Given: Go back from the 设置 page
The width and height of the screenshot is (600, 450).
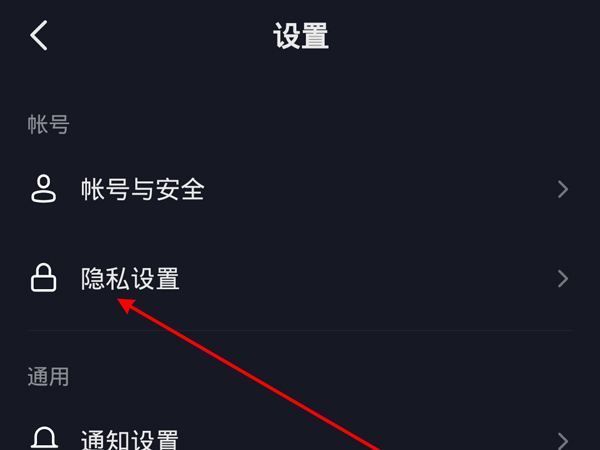Looking at the screenshot, I should pyautogui.click(x=39, y=36).
